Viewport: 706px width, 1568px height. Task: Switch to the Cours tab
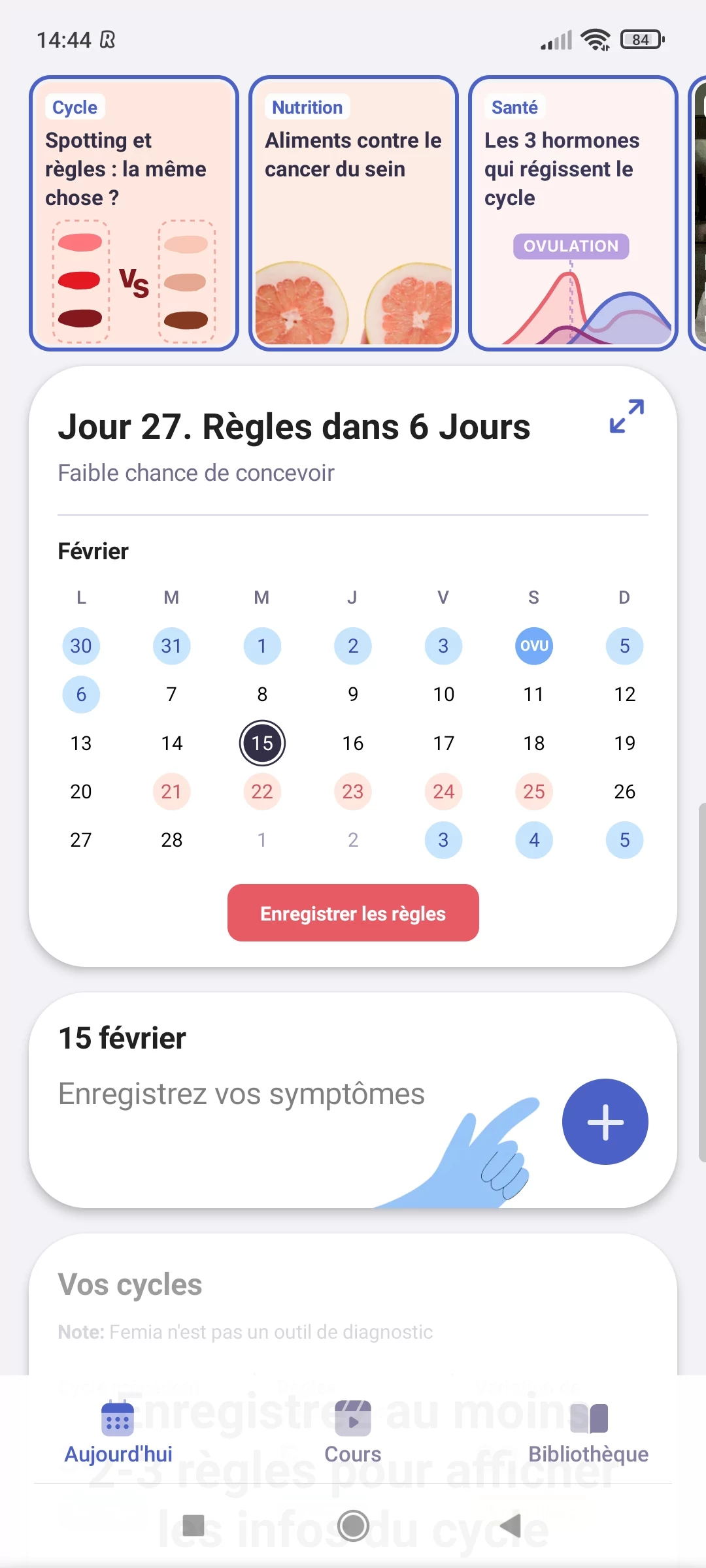click(x=353, y=1432)
